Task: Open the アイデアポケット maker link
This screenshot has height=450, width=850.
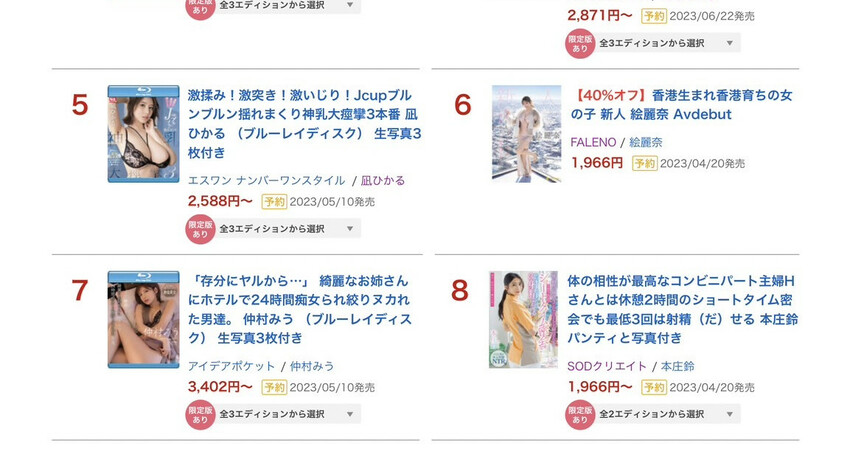Action: pyautogui.click(x=231, y=367)
